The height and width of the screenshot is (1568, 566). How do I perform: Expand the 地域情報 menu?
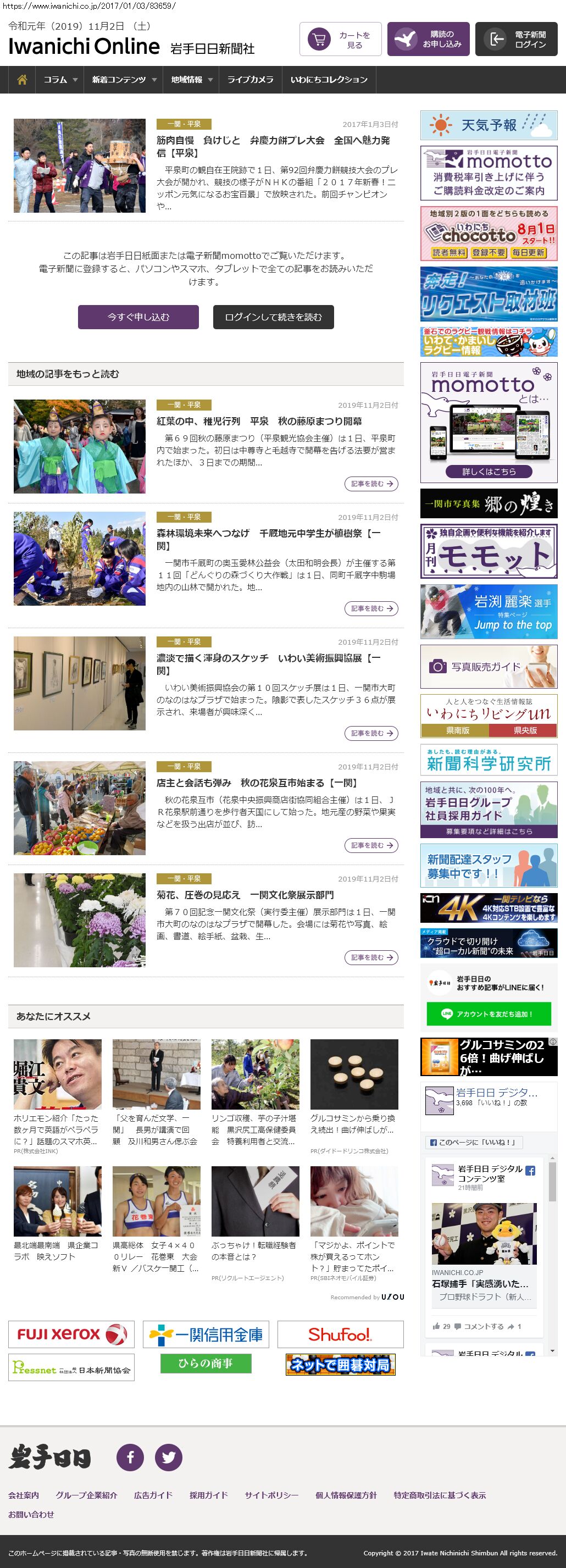pyautogui.click(x=191, y=80)
